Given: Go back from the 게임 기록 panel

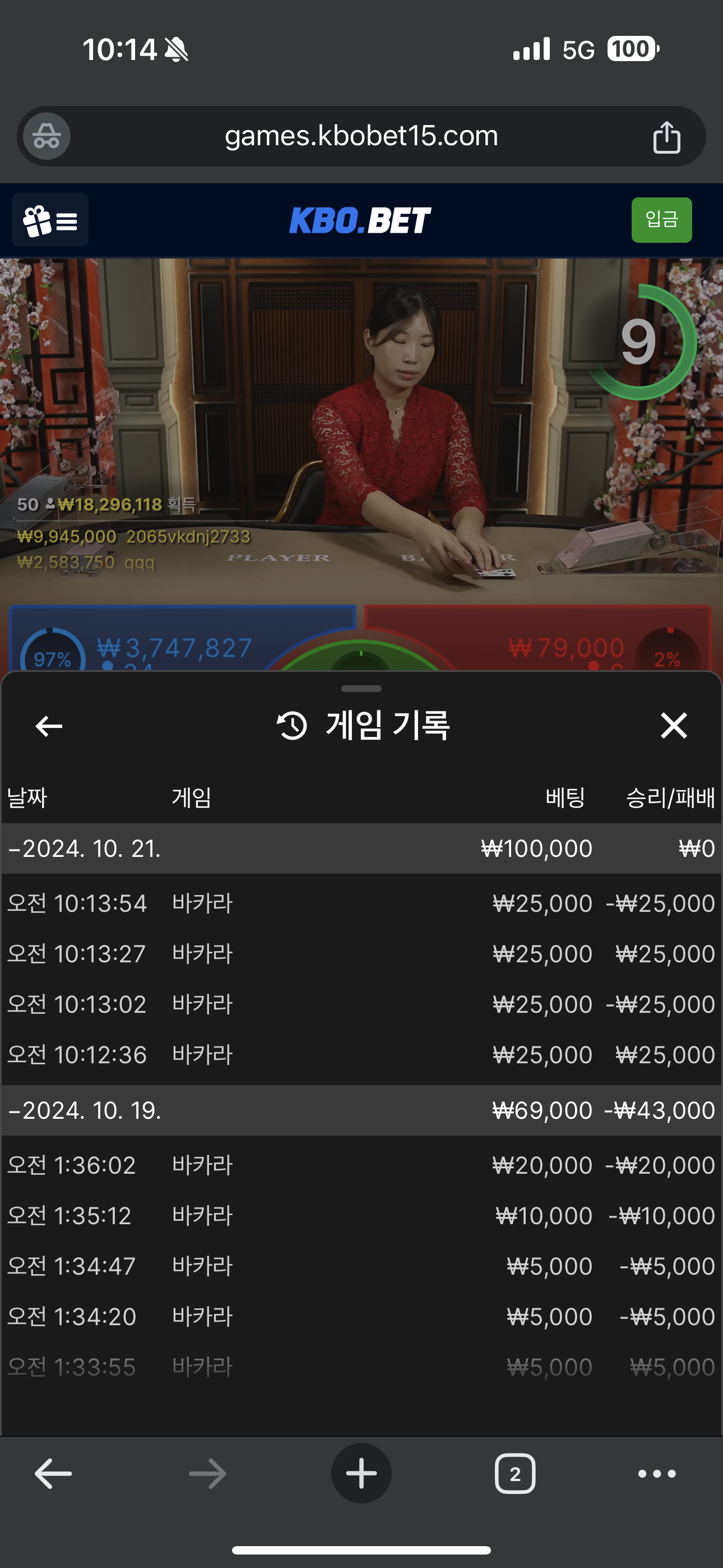Looking at the screenshot, I should pyautogui.click(x=49, y=726).
